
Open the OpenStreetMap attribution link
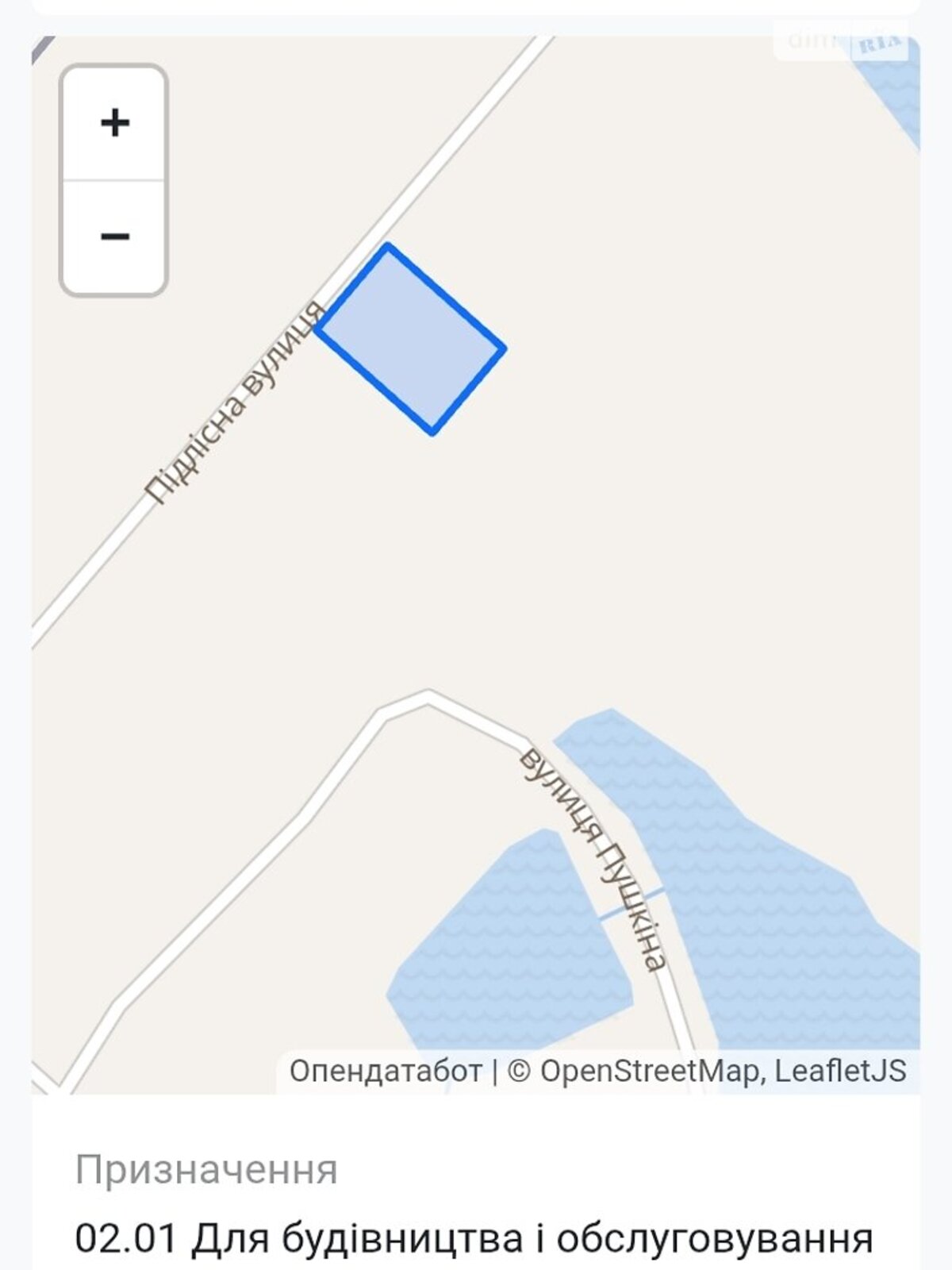point(649,1071)
